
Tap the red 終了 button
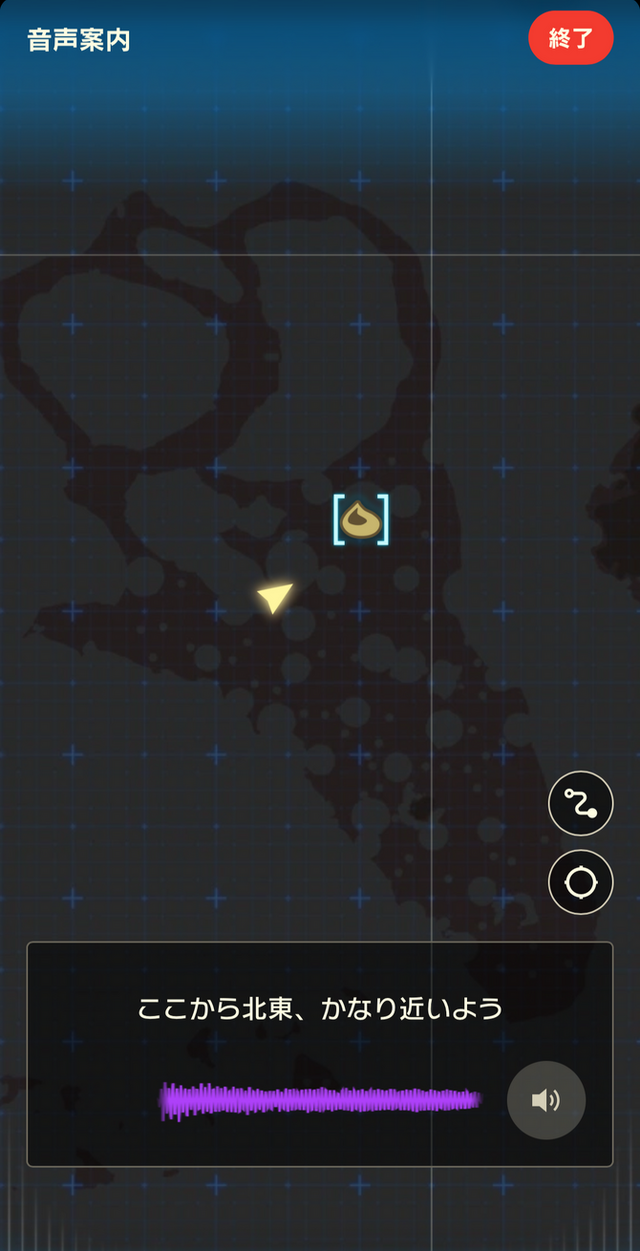pos(570,39)
